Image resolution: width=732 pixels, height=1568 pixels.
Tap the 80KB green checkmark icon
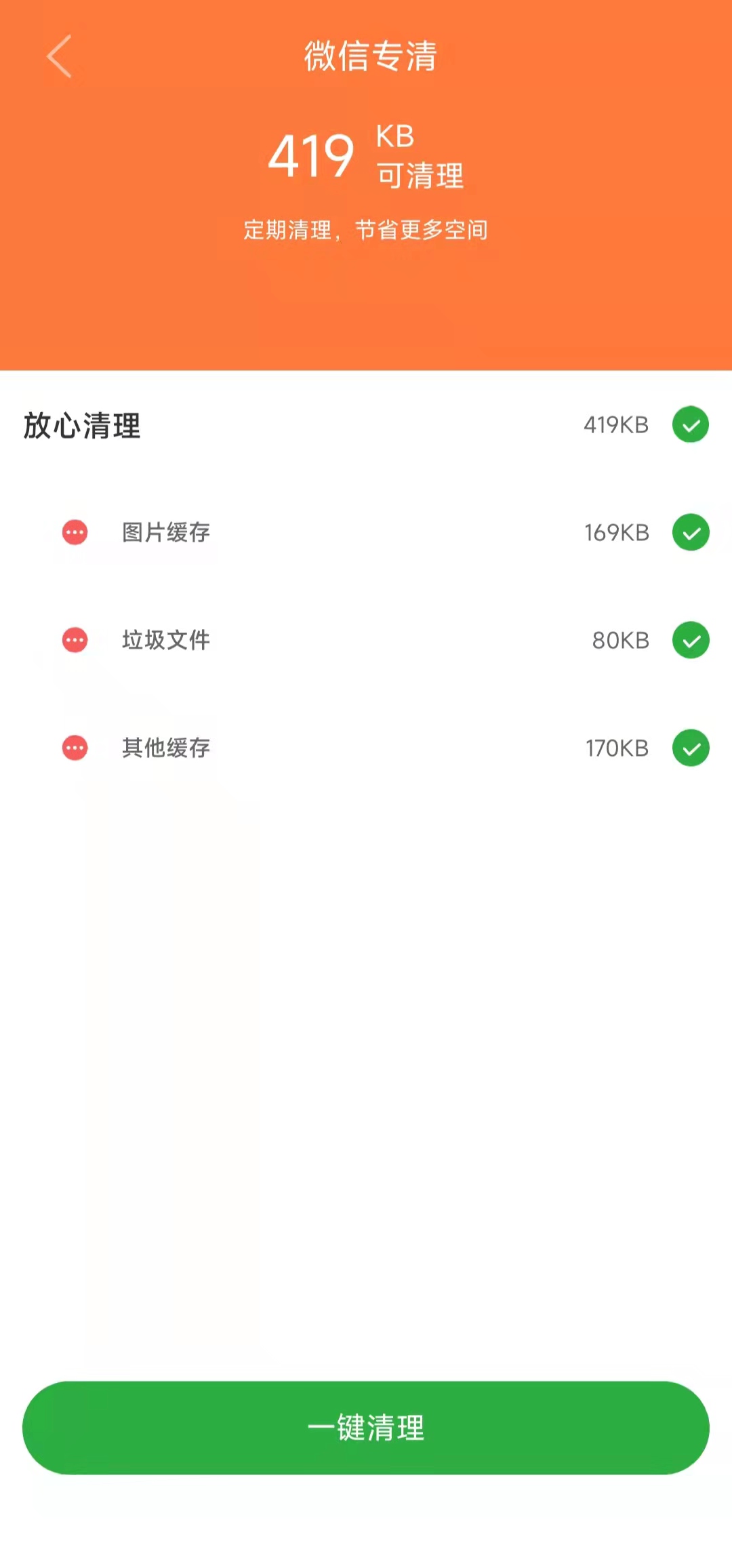click(x=690, y=639)
